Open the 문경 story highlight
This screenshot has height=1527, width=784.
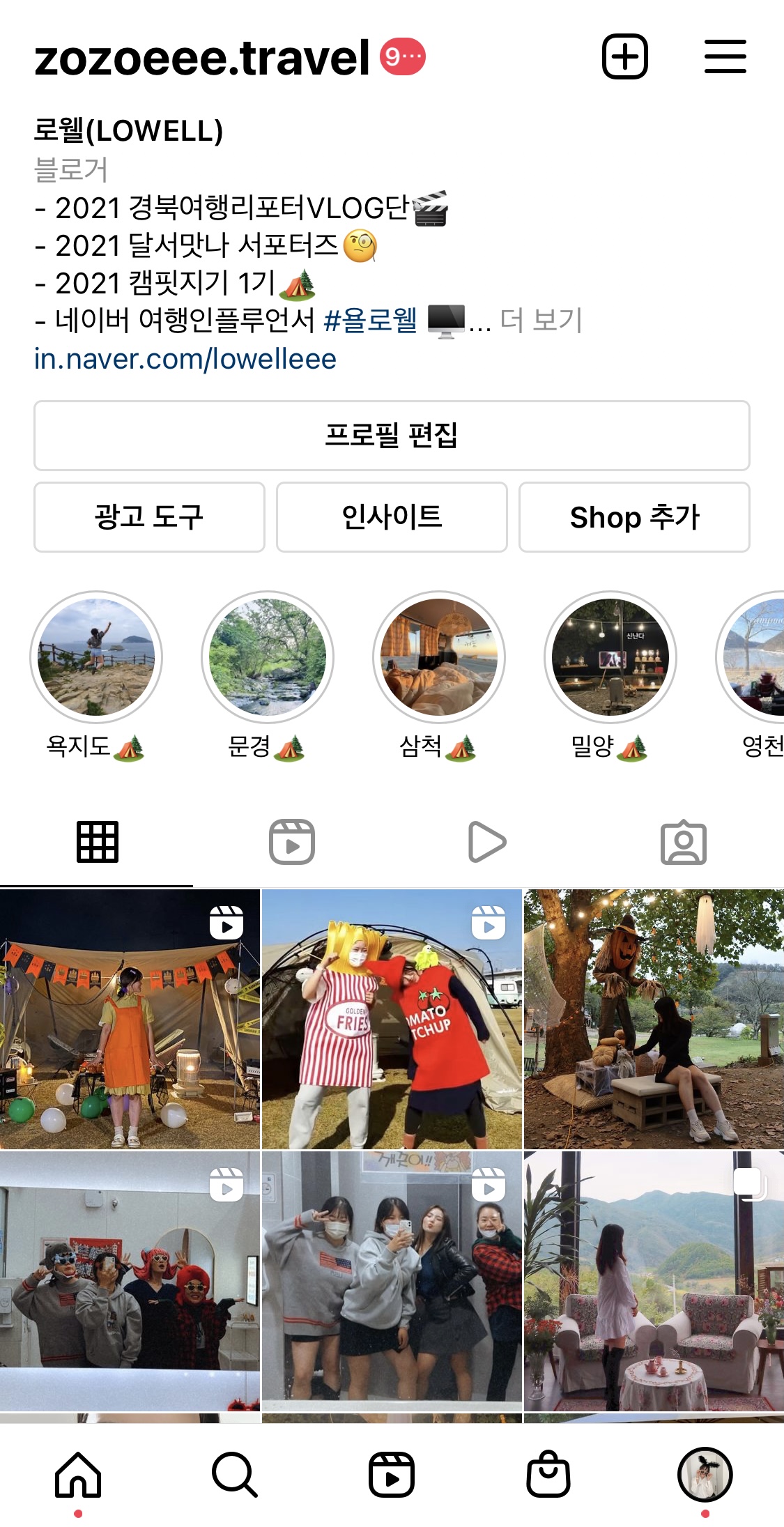268,657
